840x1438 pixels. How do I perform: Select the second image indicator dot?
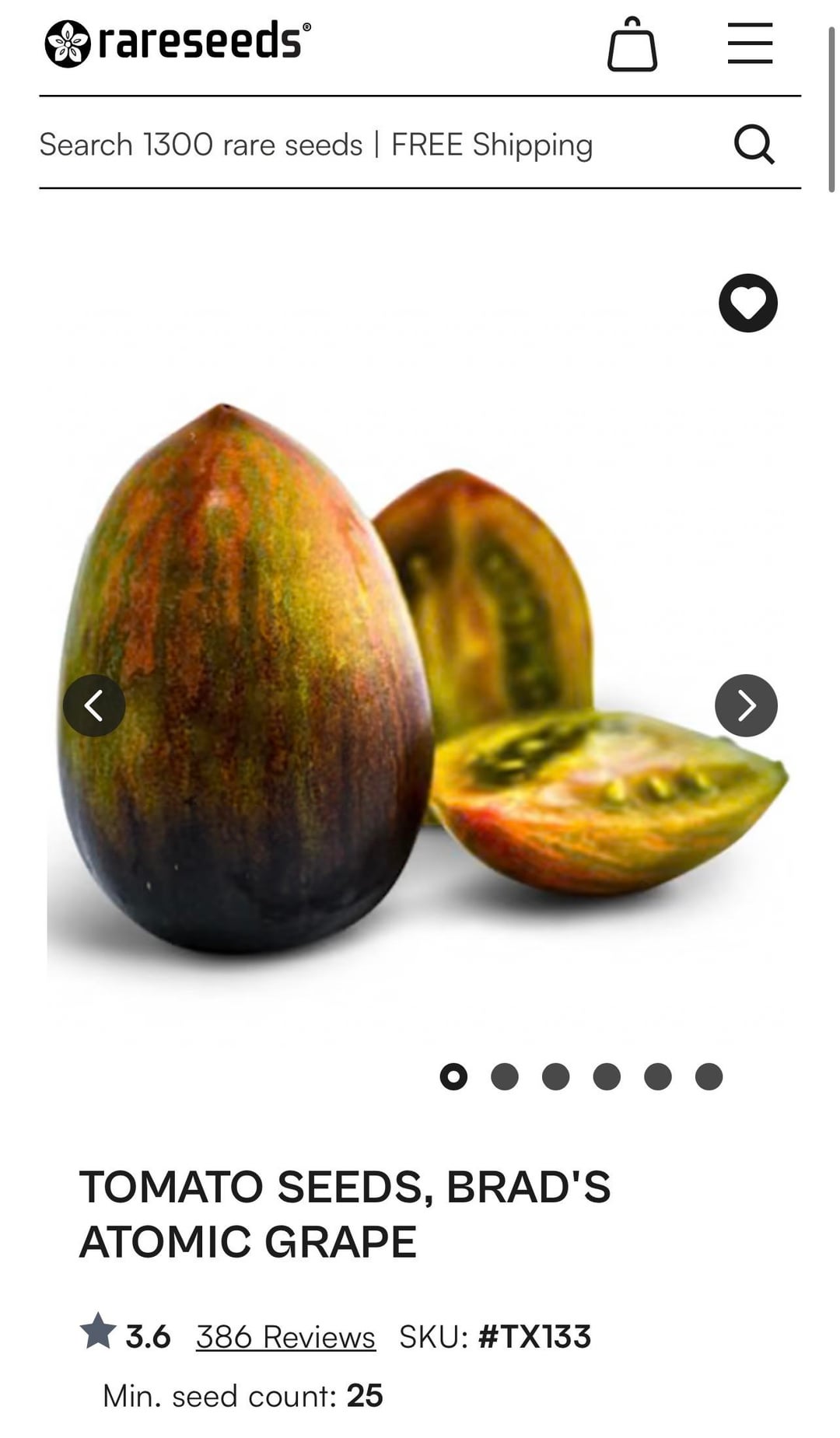[x=505, y=1076]
